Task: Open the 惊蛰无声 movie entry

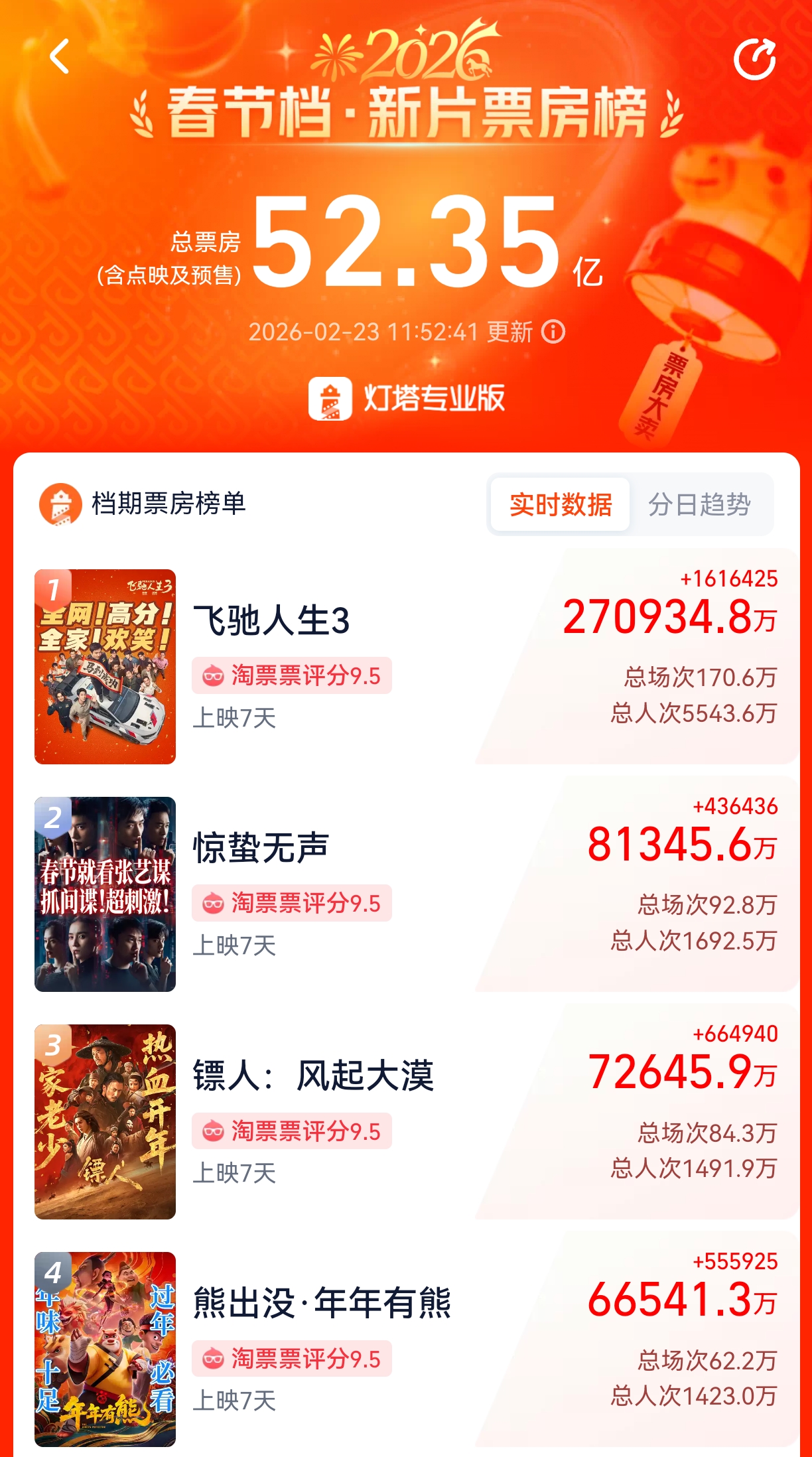Action: [261, 849]
